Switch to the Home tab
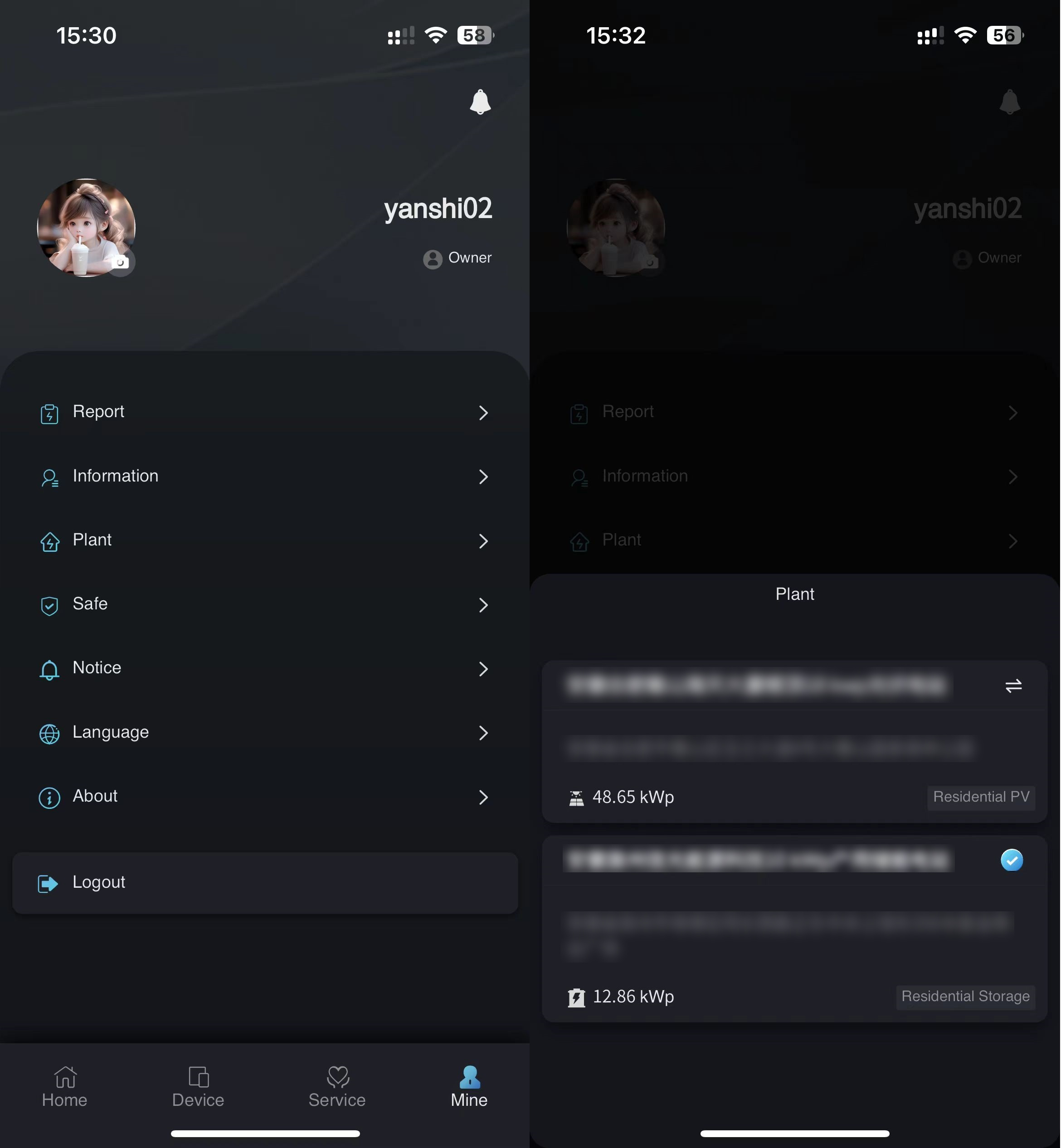Image resolution: width=1061 pixels, height=1148 pixels. pyautogui.click(x=65, y=1086)
